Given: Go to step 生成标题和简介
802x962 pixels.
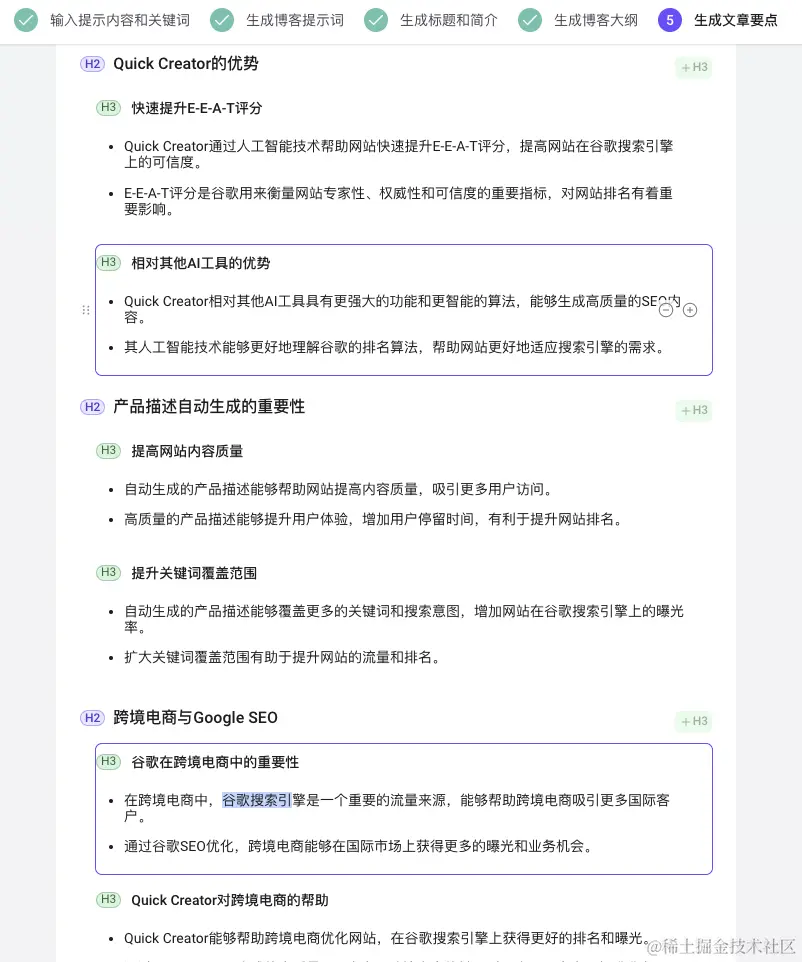Looking at the screenshot, I should coord(448,20).
